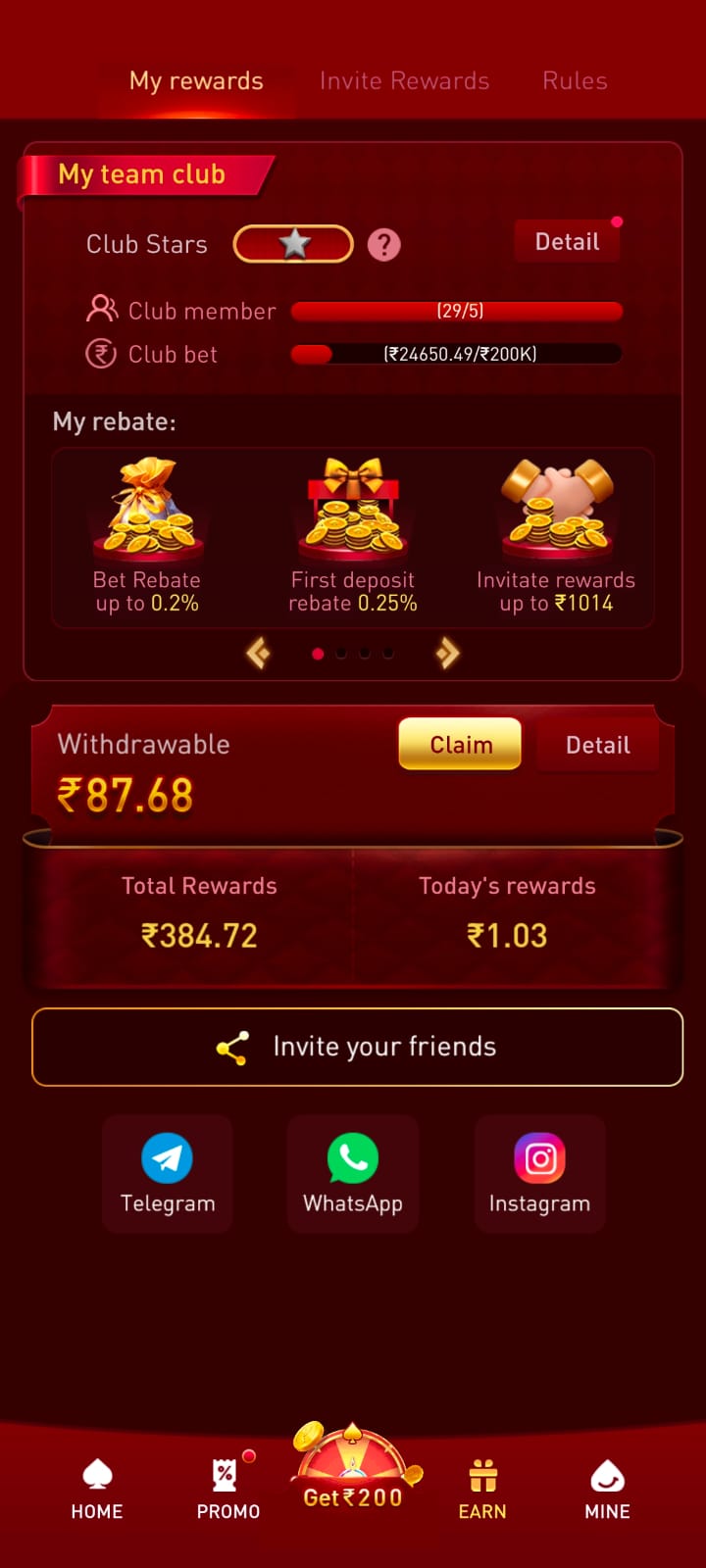Tap the Get ₹200 spin wheel

coord(354,1467)
